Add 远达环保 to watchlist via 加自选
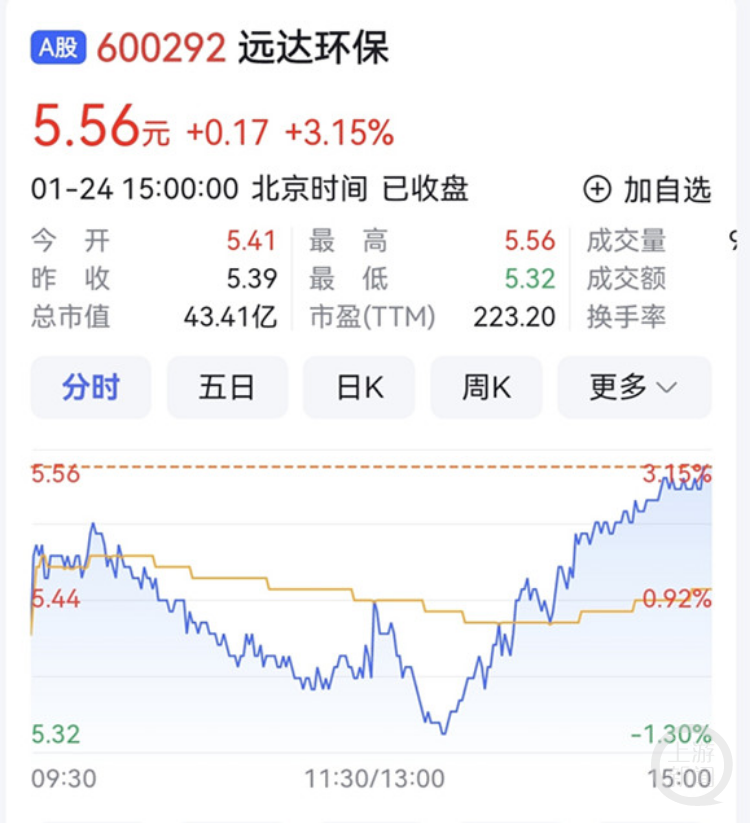 tap(648, 189)
